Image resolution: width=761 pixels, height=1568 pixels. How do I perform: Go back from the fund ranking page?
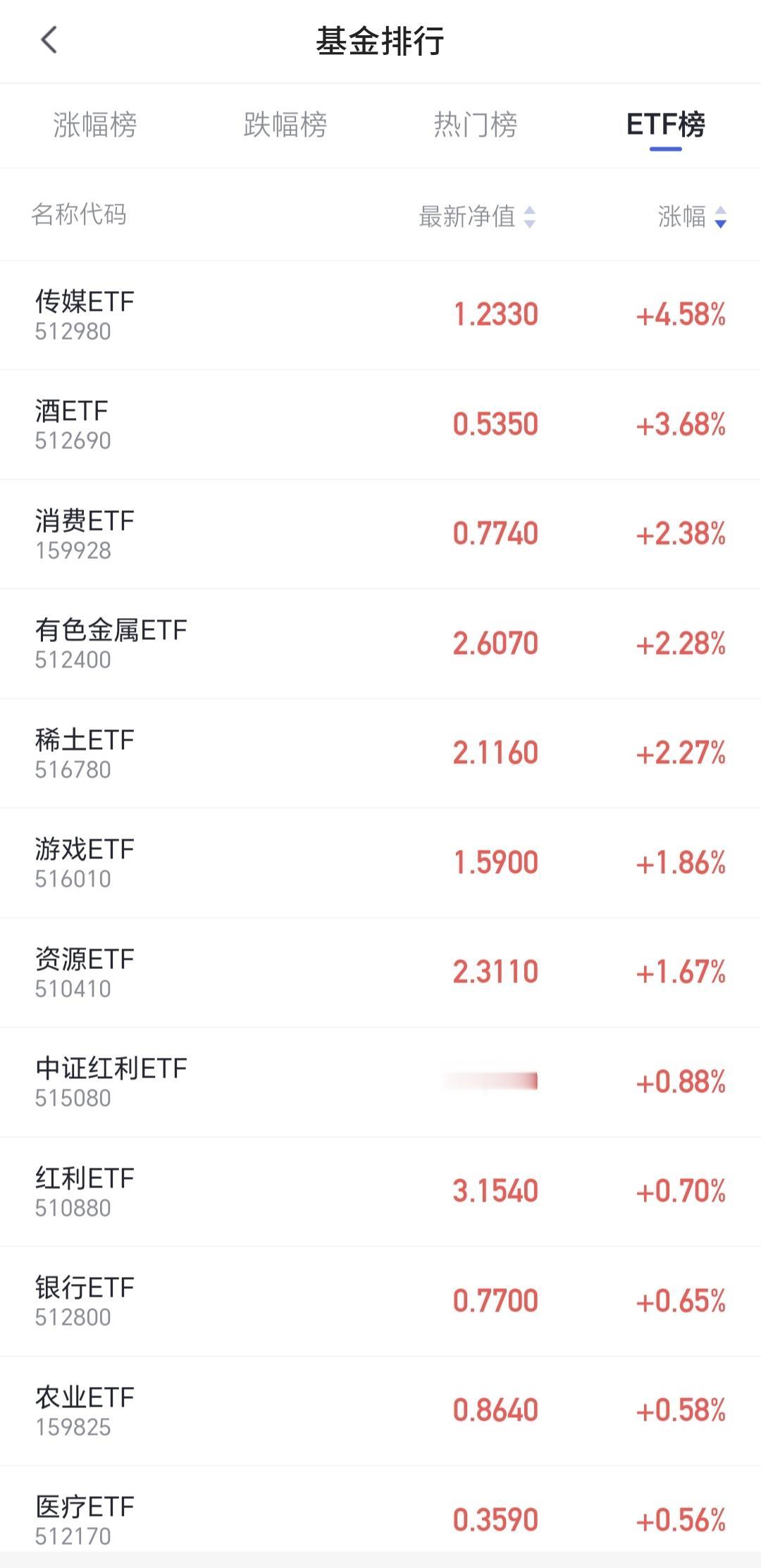coord(49,40)
